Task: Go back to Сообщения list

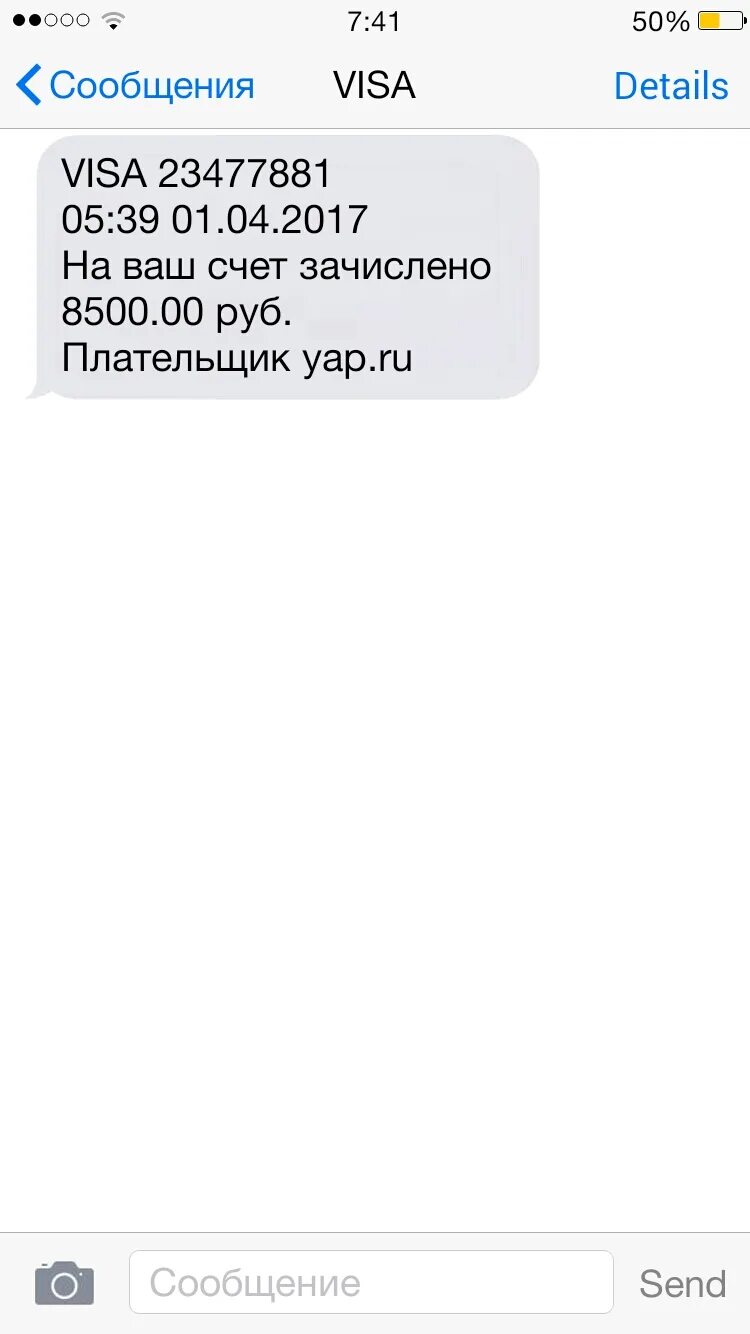Action: point(135,86)
